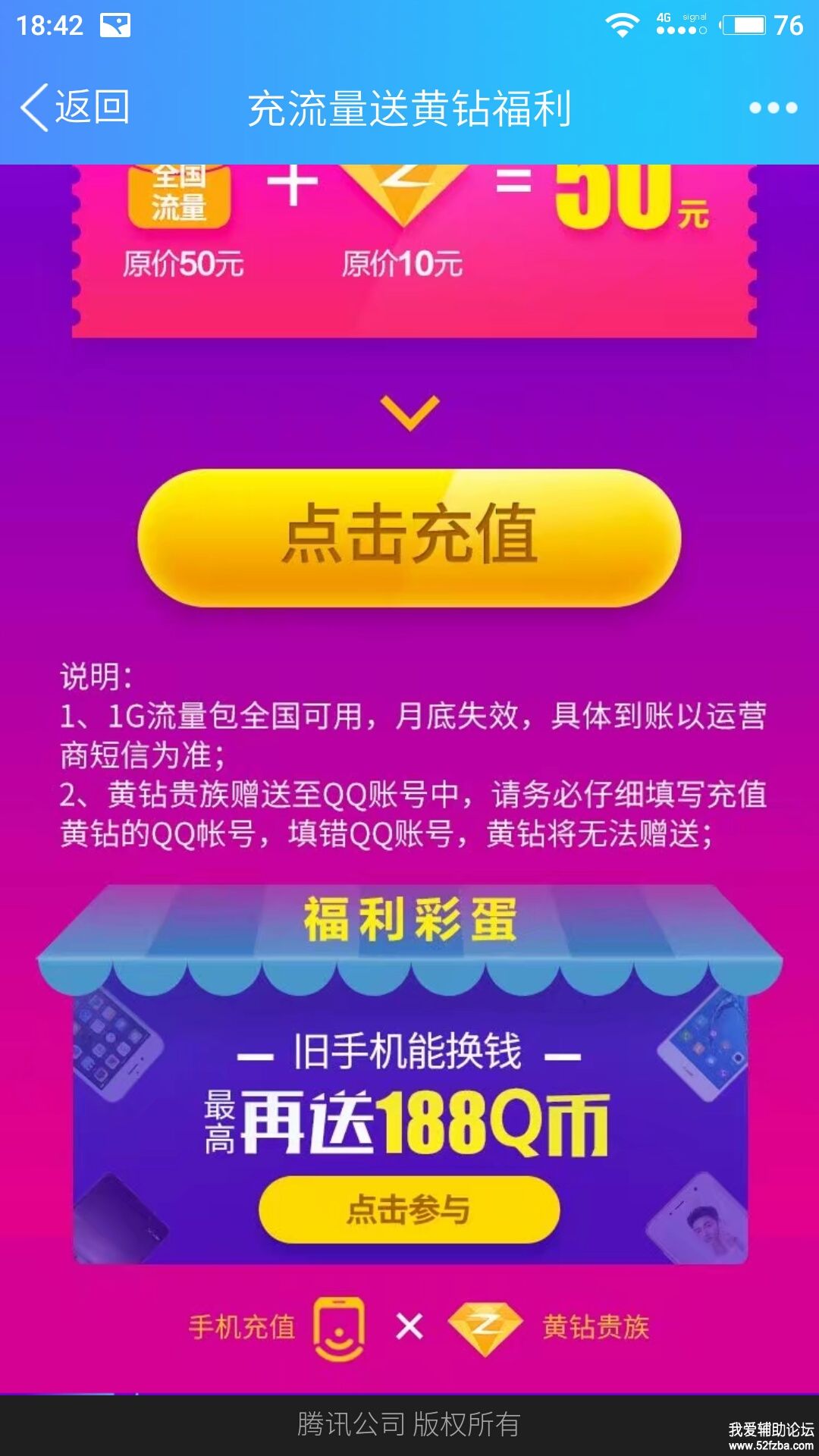Open the three-dot overflow menu
The width and height of the screenshot is (819, 1456).
773,108
